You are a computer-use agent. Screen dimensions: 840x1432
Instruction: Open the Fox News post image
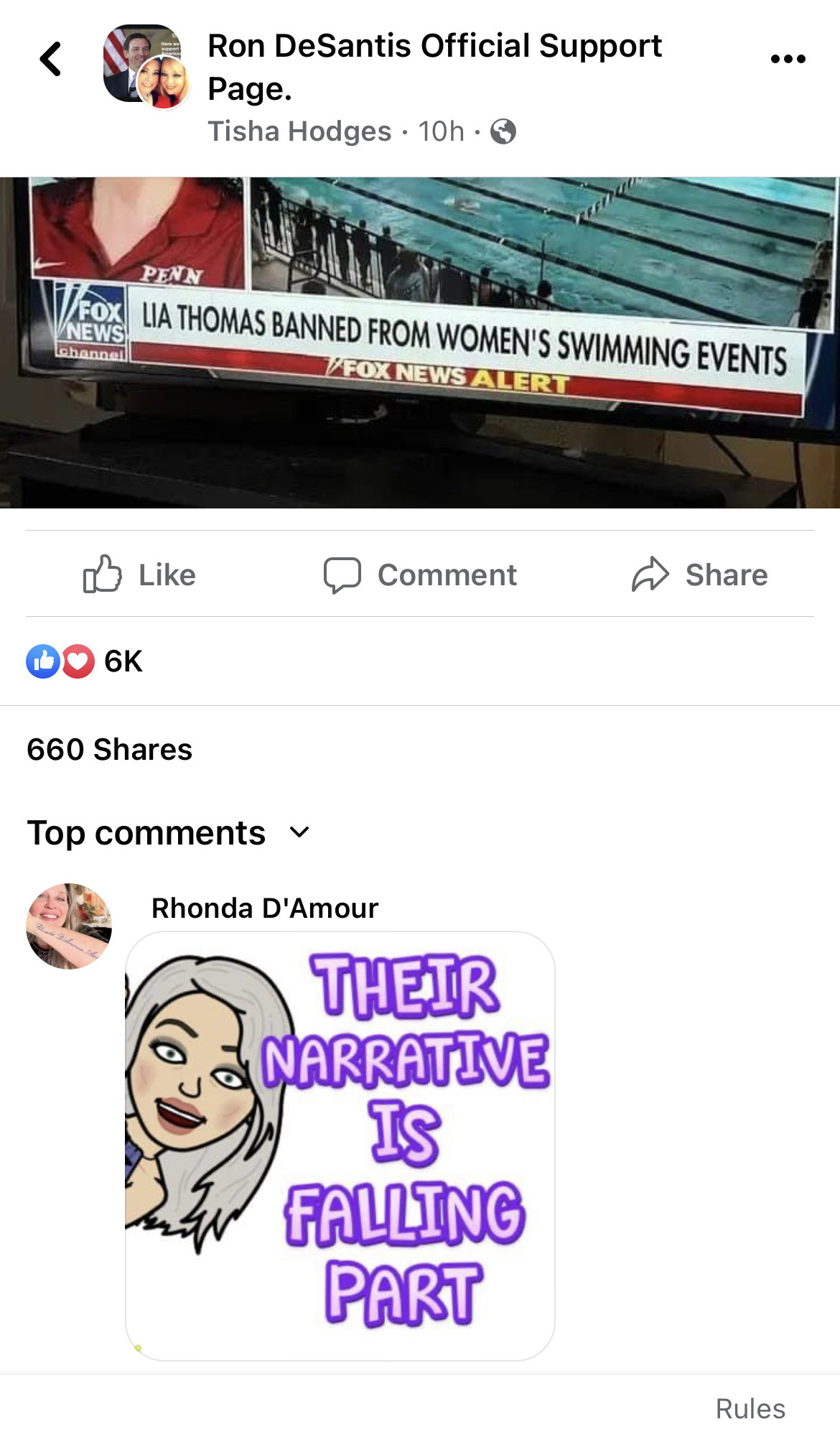pos(420,343)
